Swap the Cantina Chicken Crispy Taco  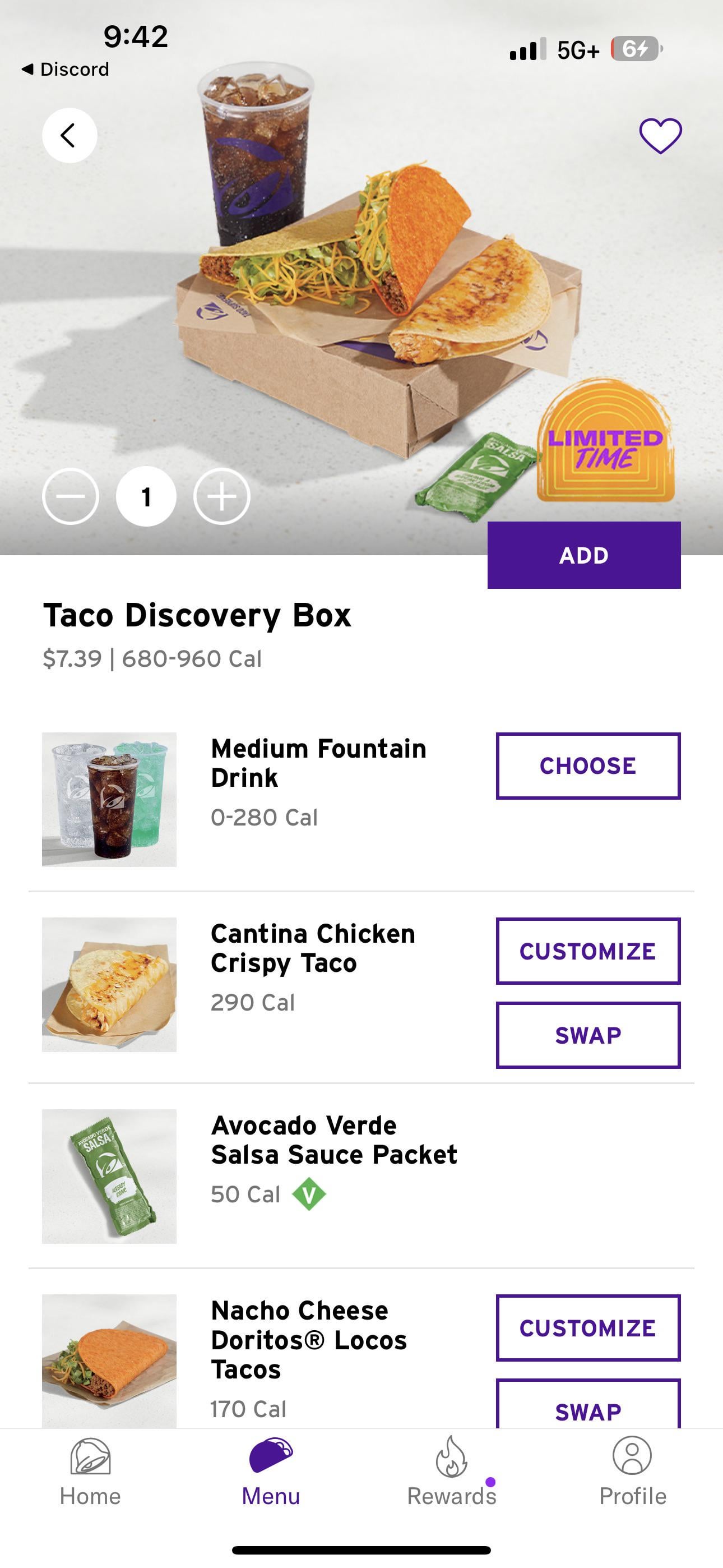tap(588, 1035)
